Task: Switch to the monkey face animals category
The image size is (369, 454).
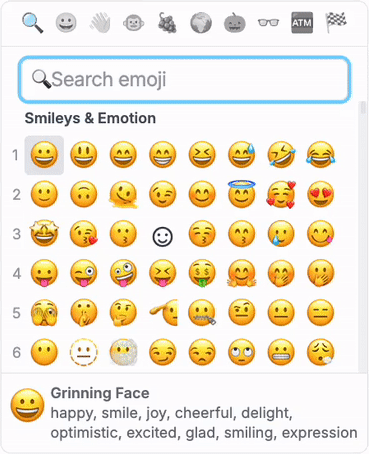Action: click(x=133, y=23)
